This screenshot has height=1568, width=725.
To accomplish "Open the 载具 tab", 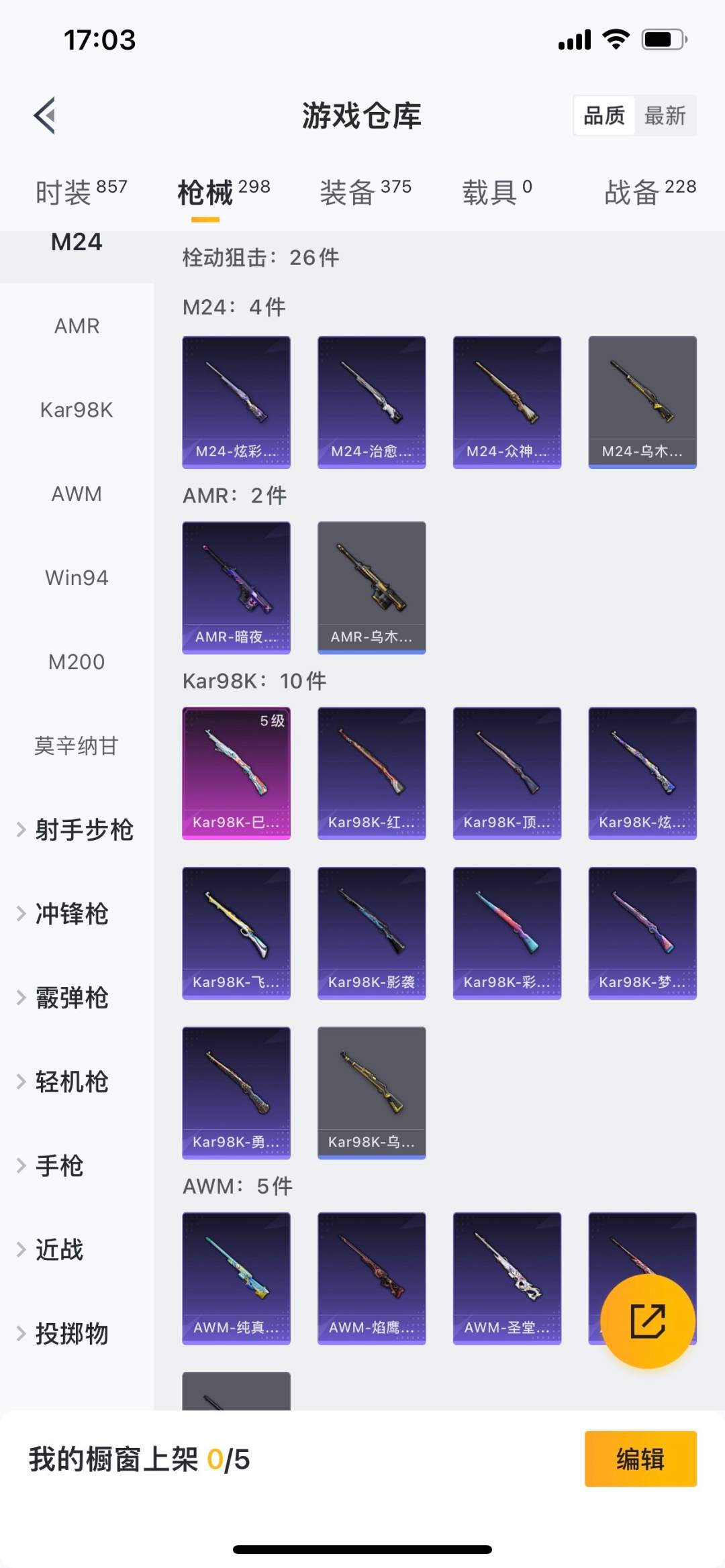I will point(497,193).
